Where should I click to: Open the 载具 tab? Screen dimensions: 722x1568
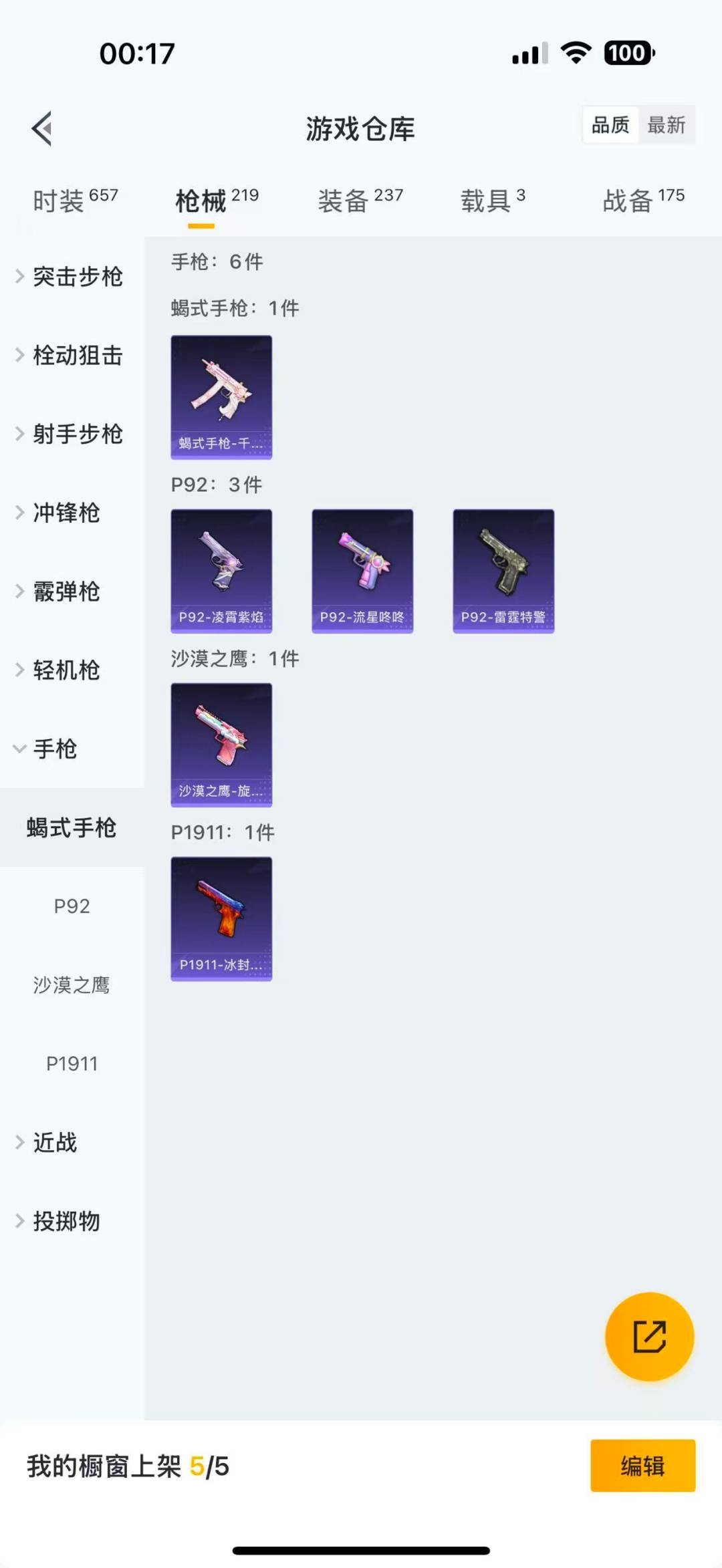(493, 200)
